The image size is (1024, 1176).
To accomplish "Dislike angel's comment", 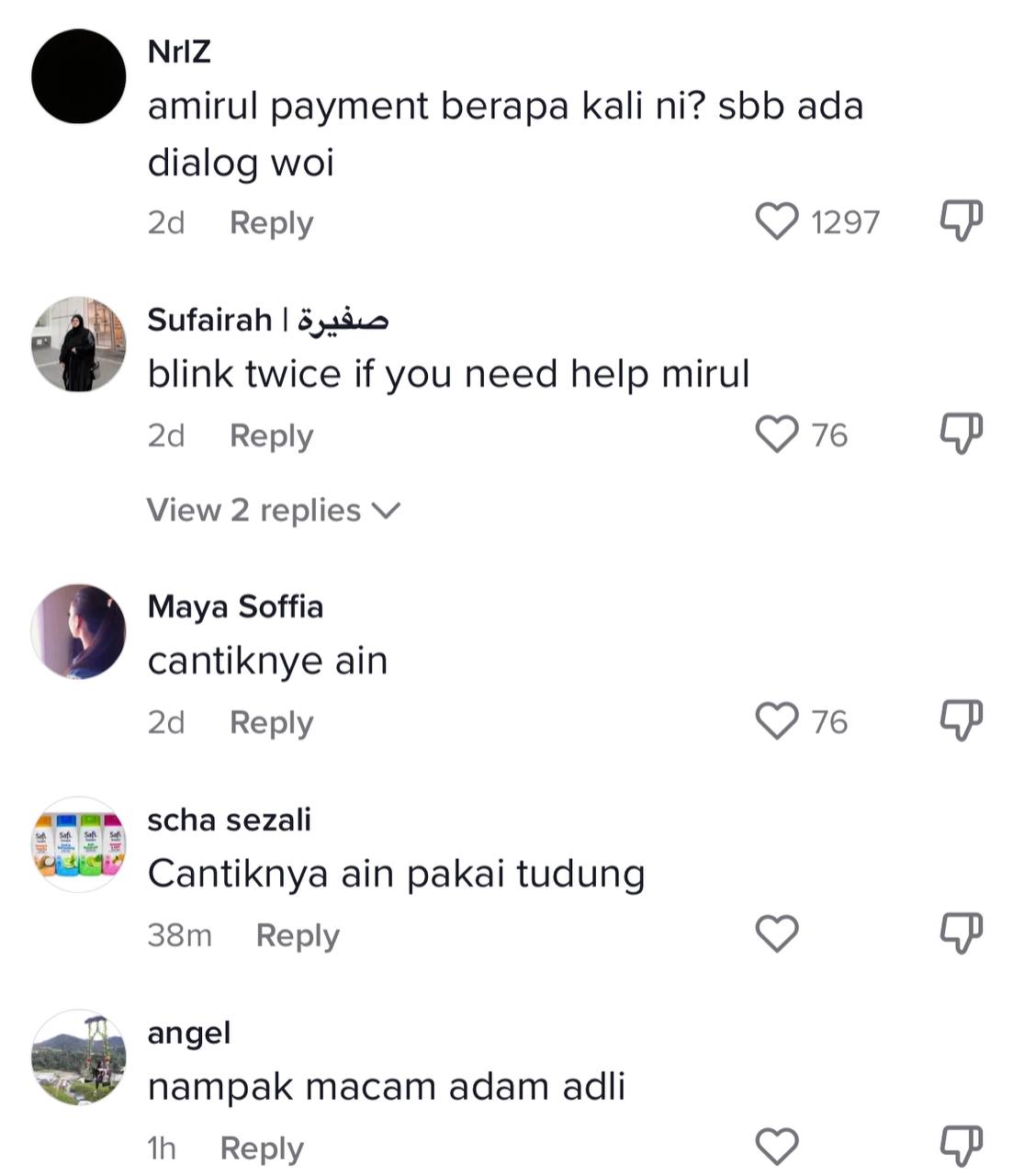I will coord(962,1147).
